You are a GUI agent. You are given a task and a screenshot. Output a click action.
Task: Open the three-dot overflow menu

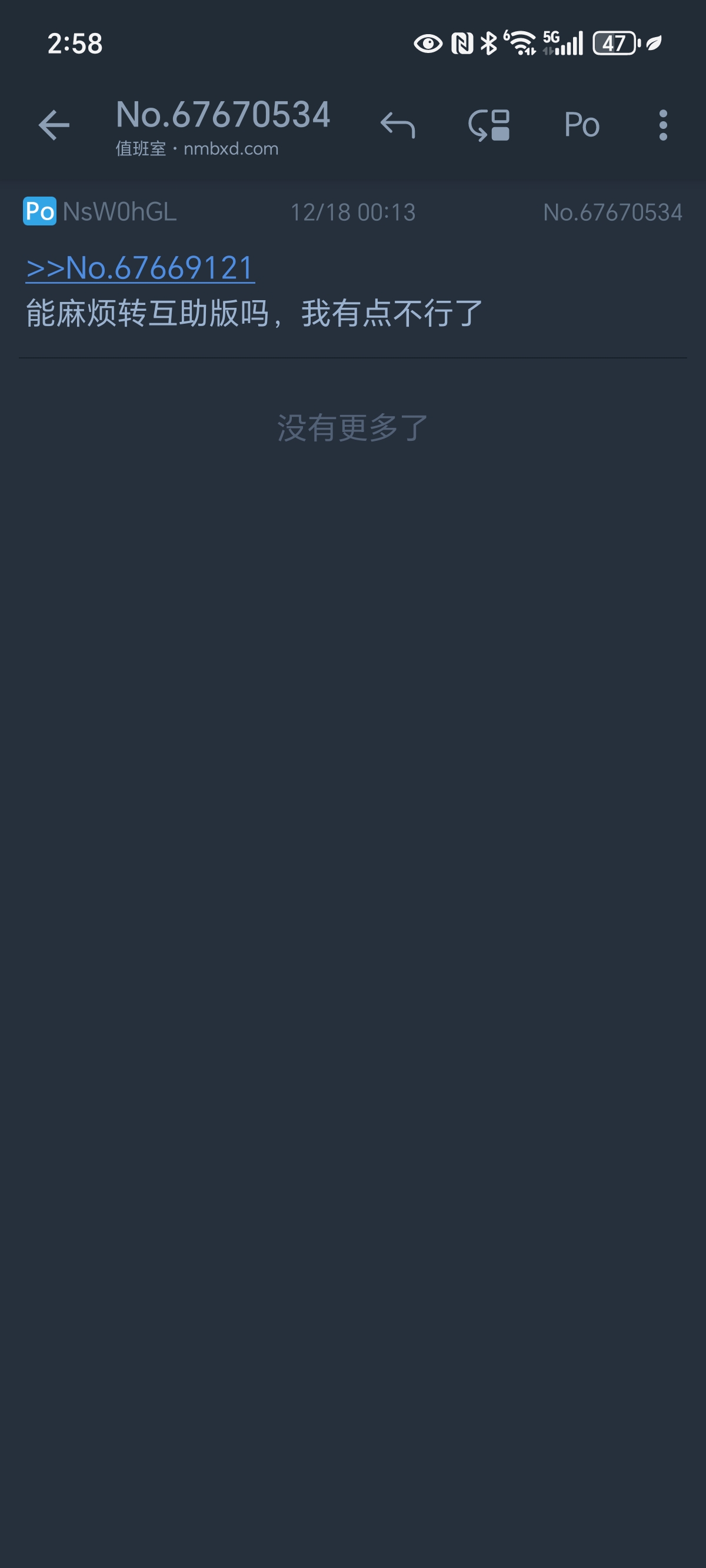[x=663, y=125]
